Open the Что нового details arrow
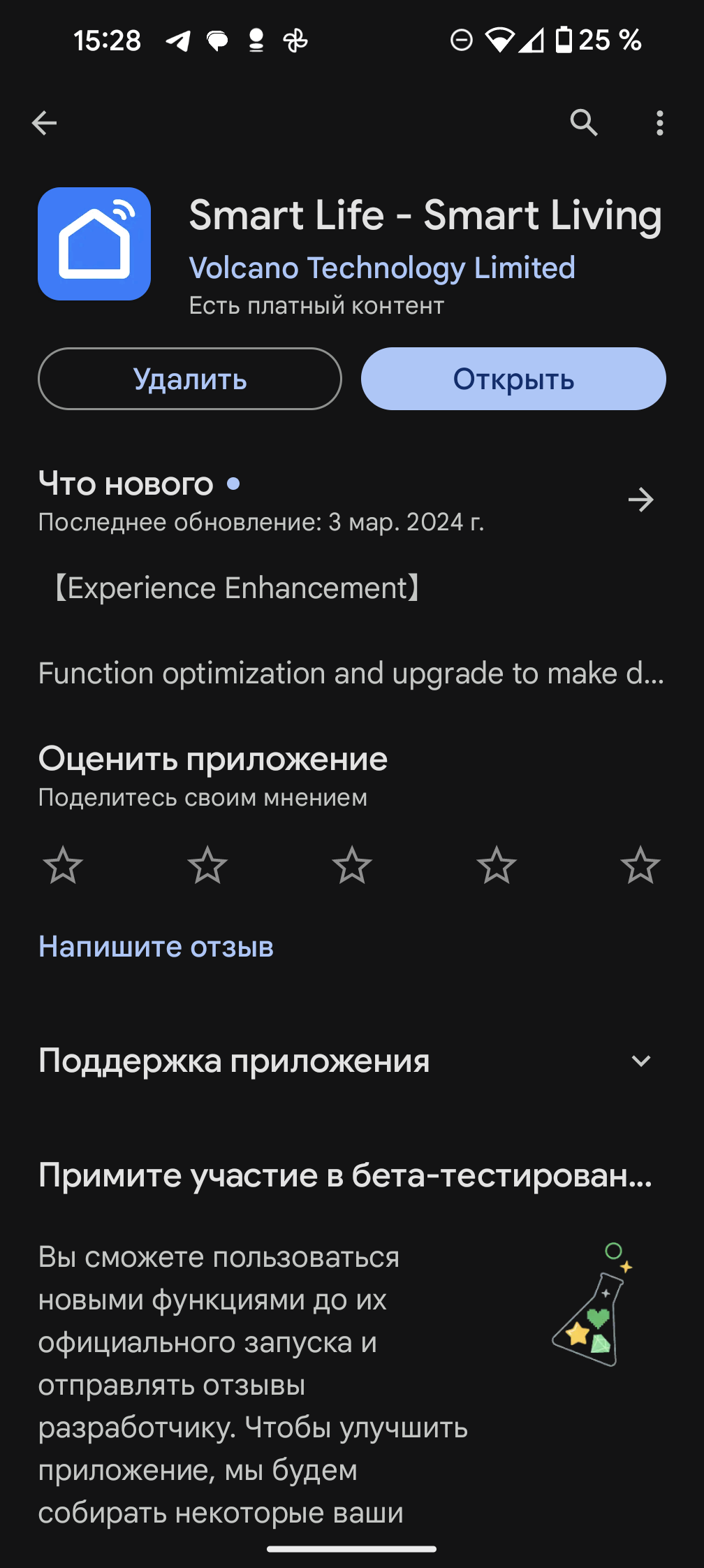Viewport: 704px width, 1568px height. click(640, 500)
